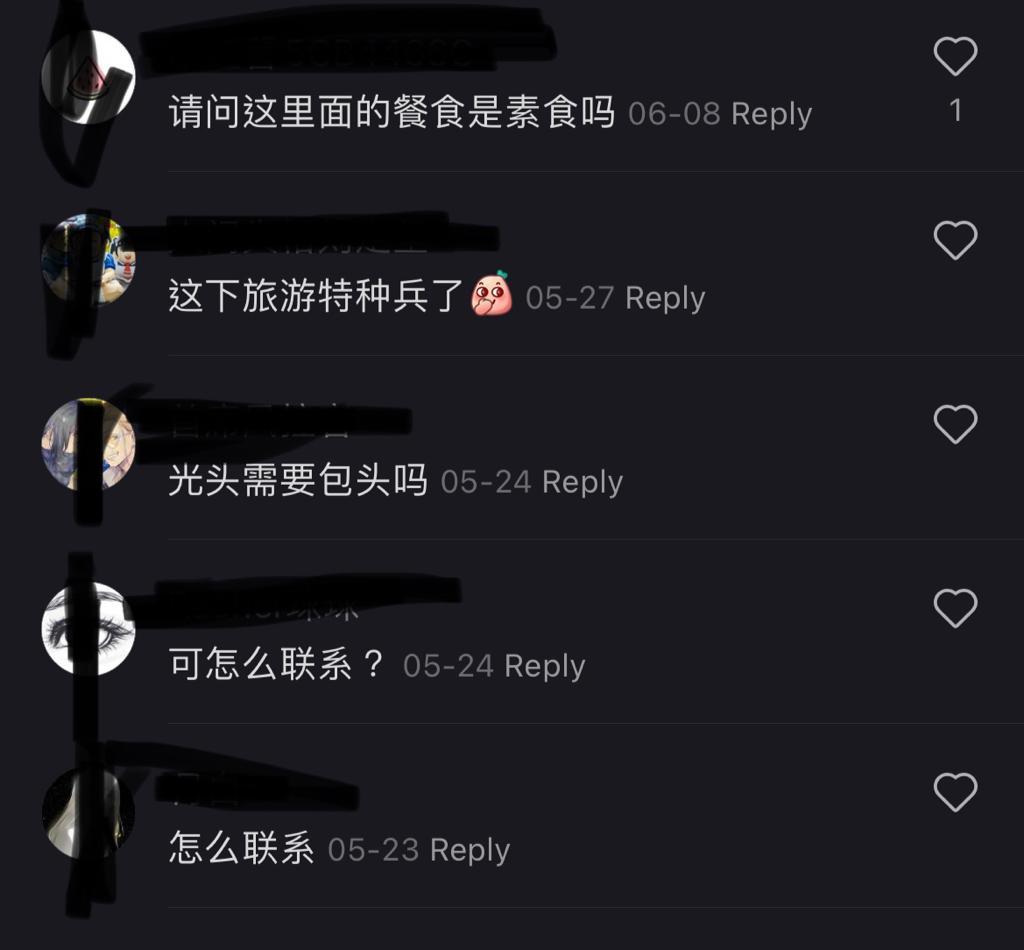Image resolution: width=1024 pixels, height=950 pixels.
Task: Reply to the 请问这里面的餐食是素食吗 comment
Action: click(x=771, y=114)
